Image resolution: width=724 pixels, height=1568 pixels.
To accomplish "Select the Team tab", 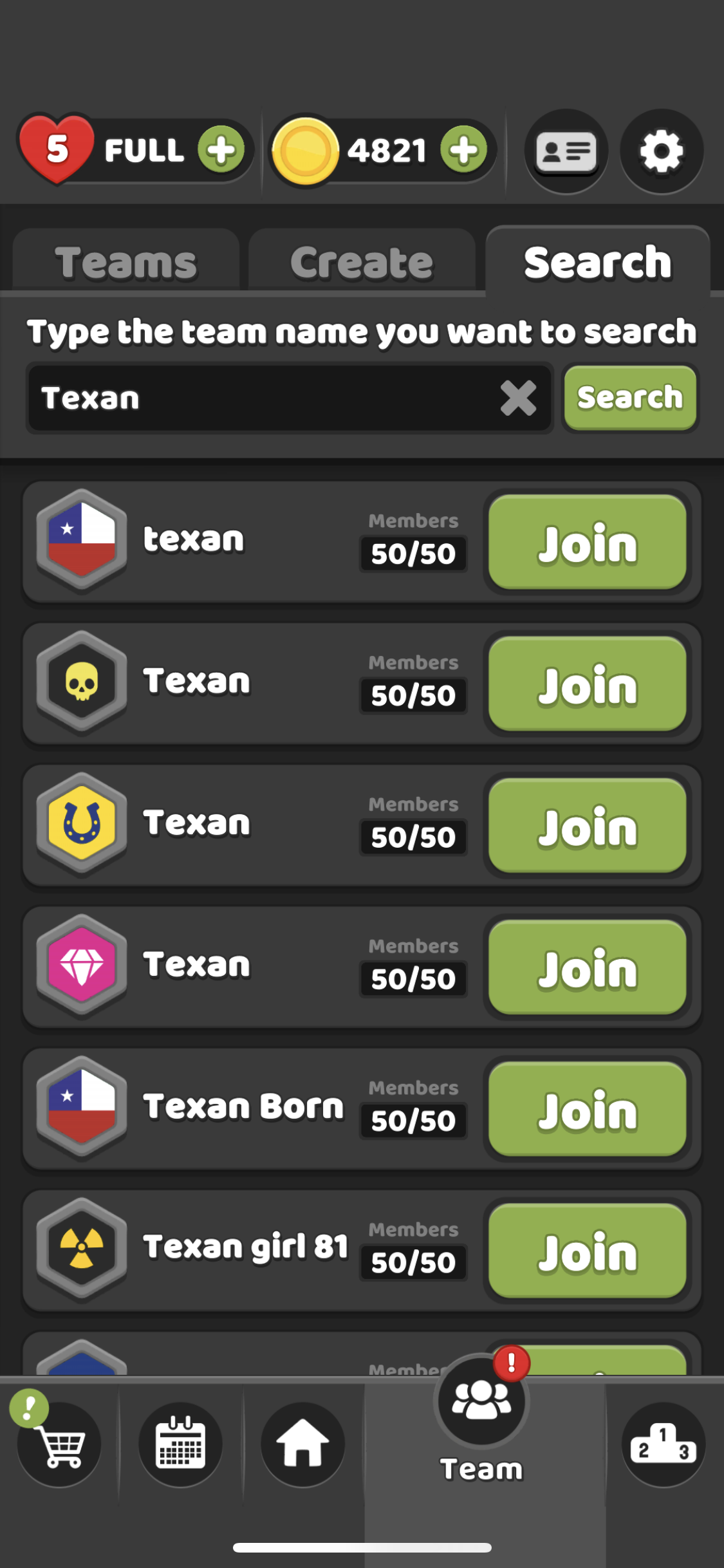I will coord(481,1416).
